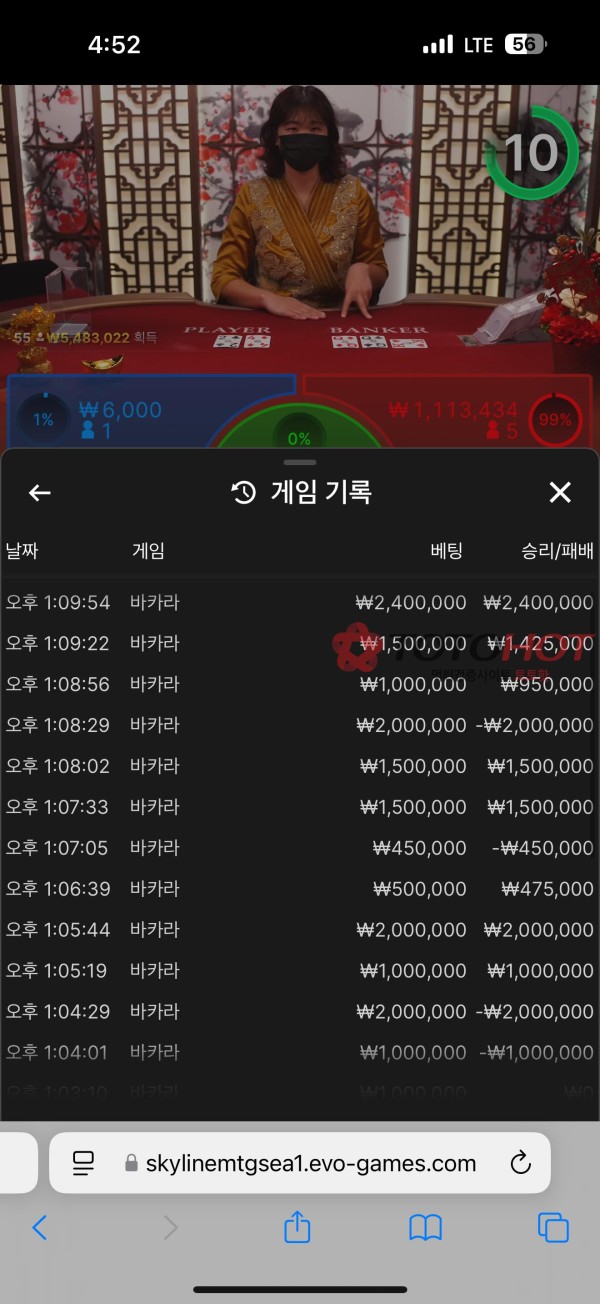Viewport: 600px width, 1304px height.
Task: Show all Safari tabs
Action: click(x=553, y=1227)
